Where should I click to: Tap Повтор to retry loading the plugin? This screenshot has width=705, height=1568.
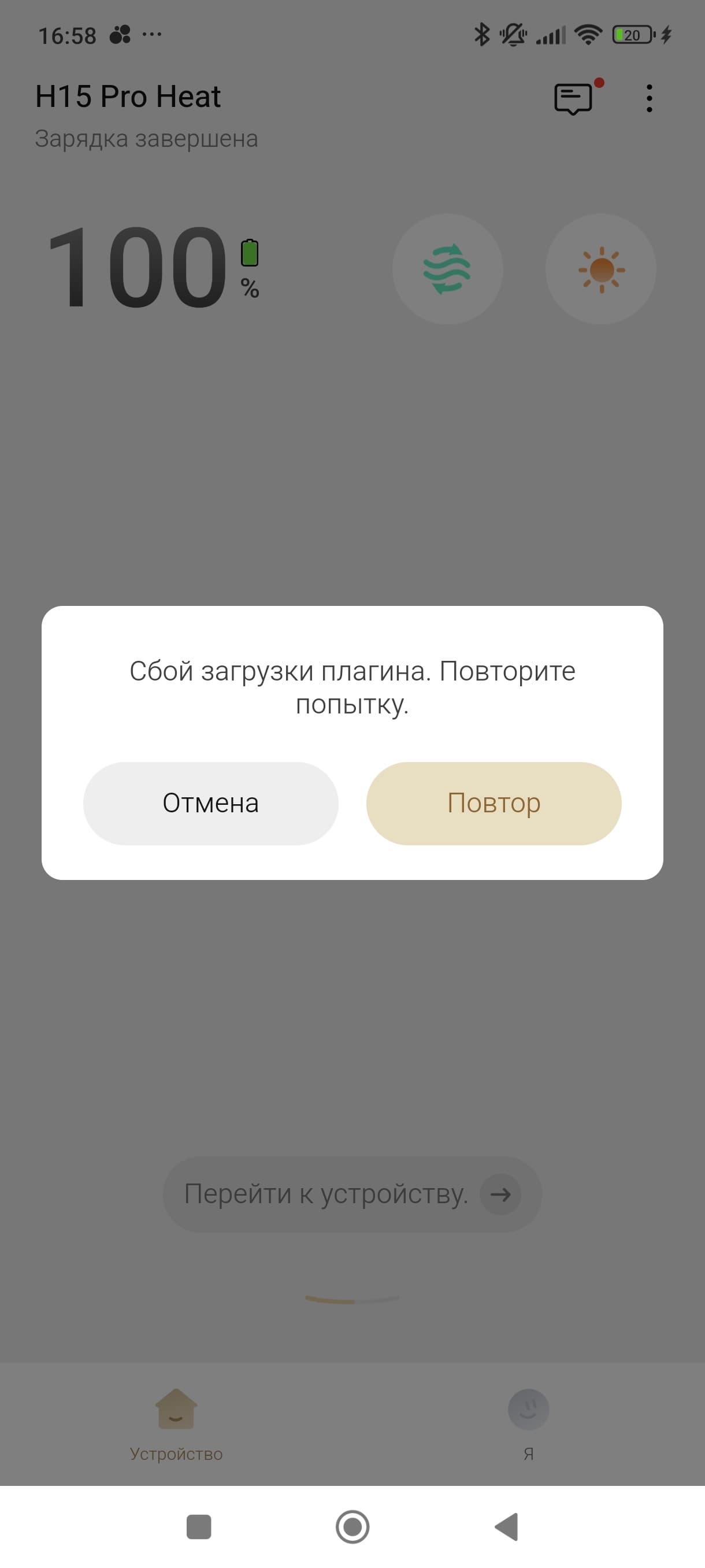tap(493, 803)
